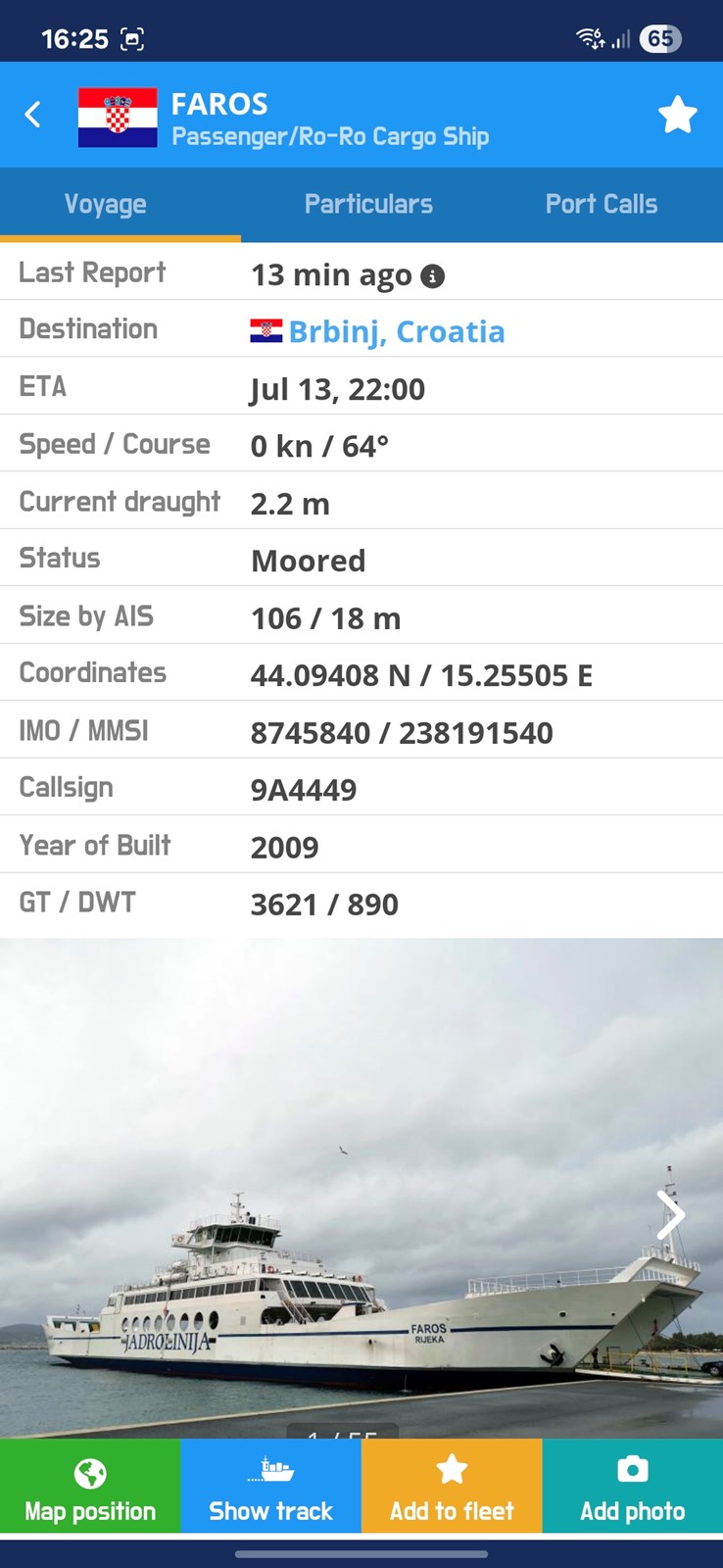Tap the Add photo button
Viewport: 723px width, 1568px height.
[x=633, y=1486]
